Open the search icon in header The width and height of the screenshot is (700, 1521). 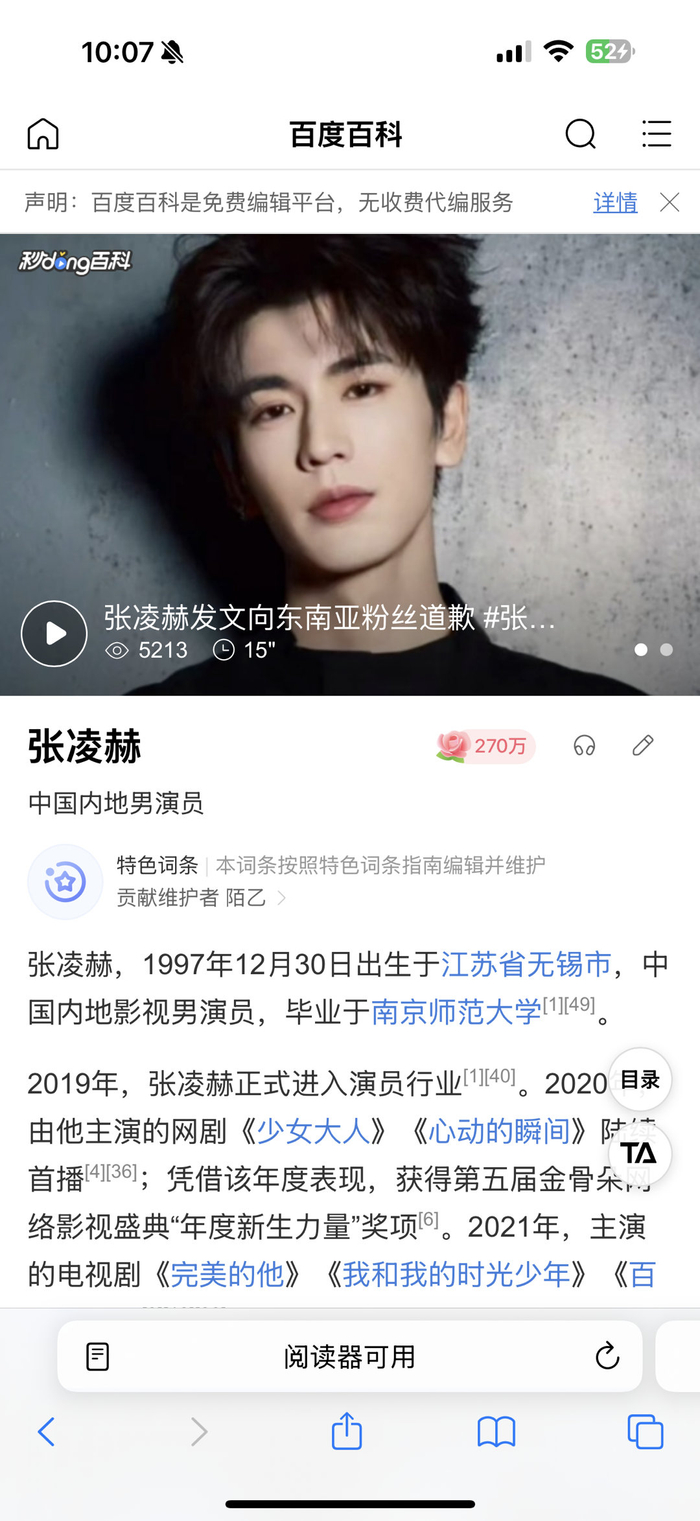click(x=580, y=134)
